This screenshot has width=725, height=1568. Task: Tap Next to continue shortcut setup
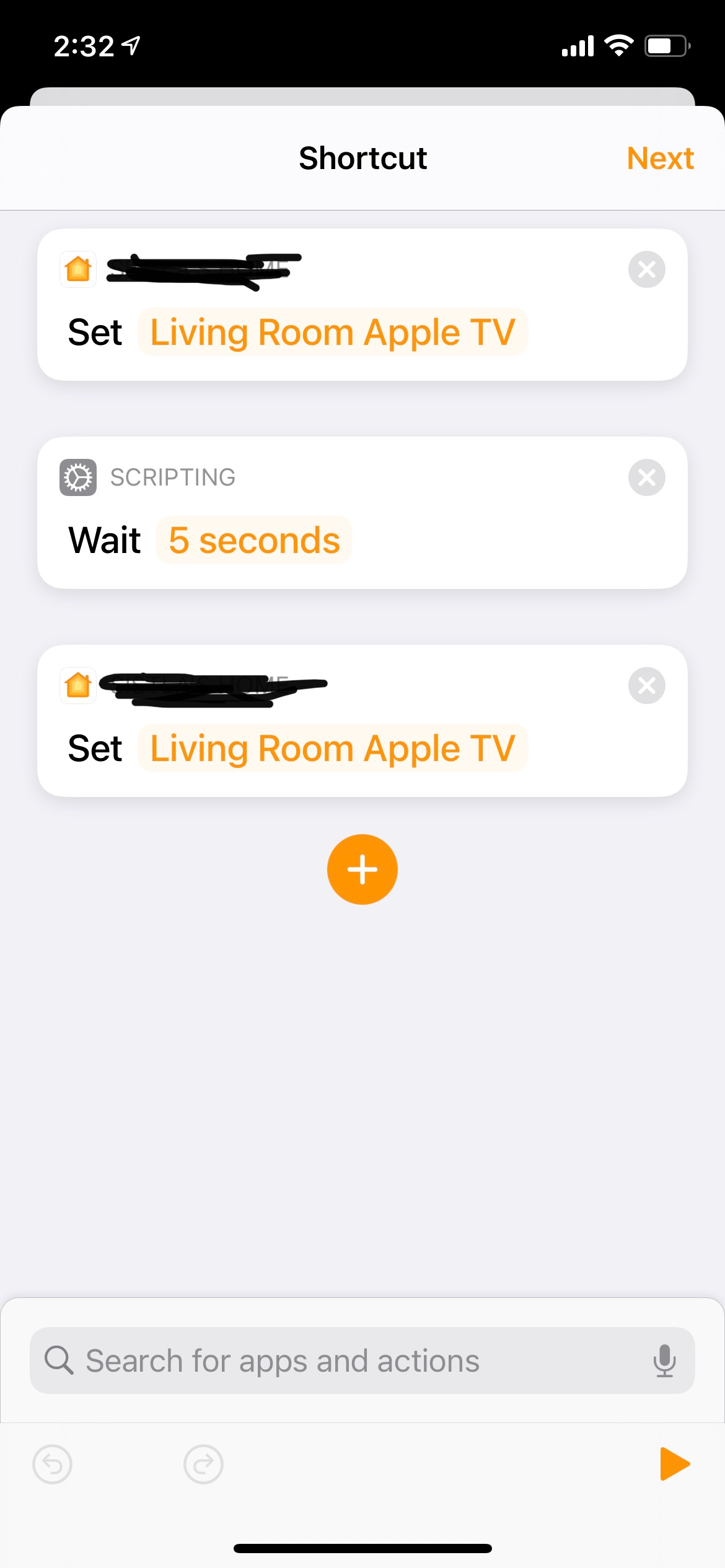660,159
